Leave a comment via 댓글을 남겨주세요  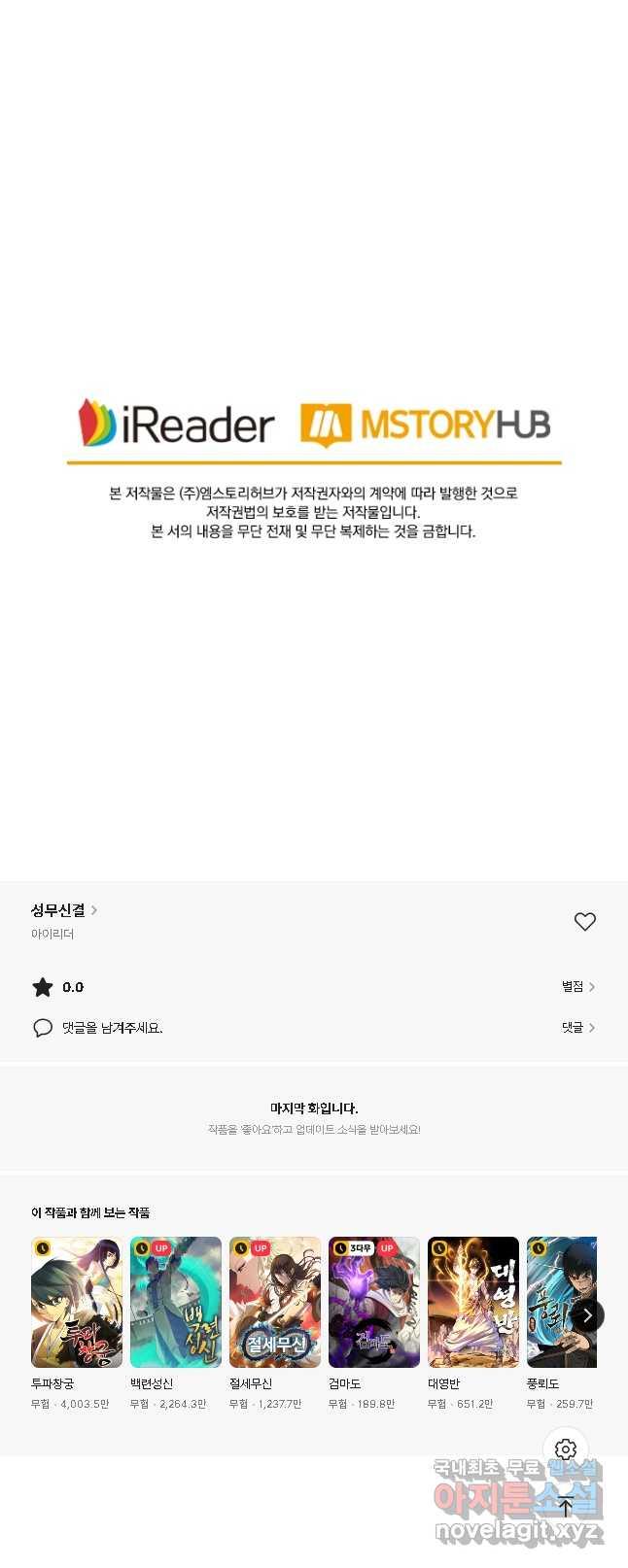click(112, 1028)
